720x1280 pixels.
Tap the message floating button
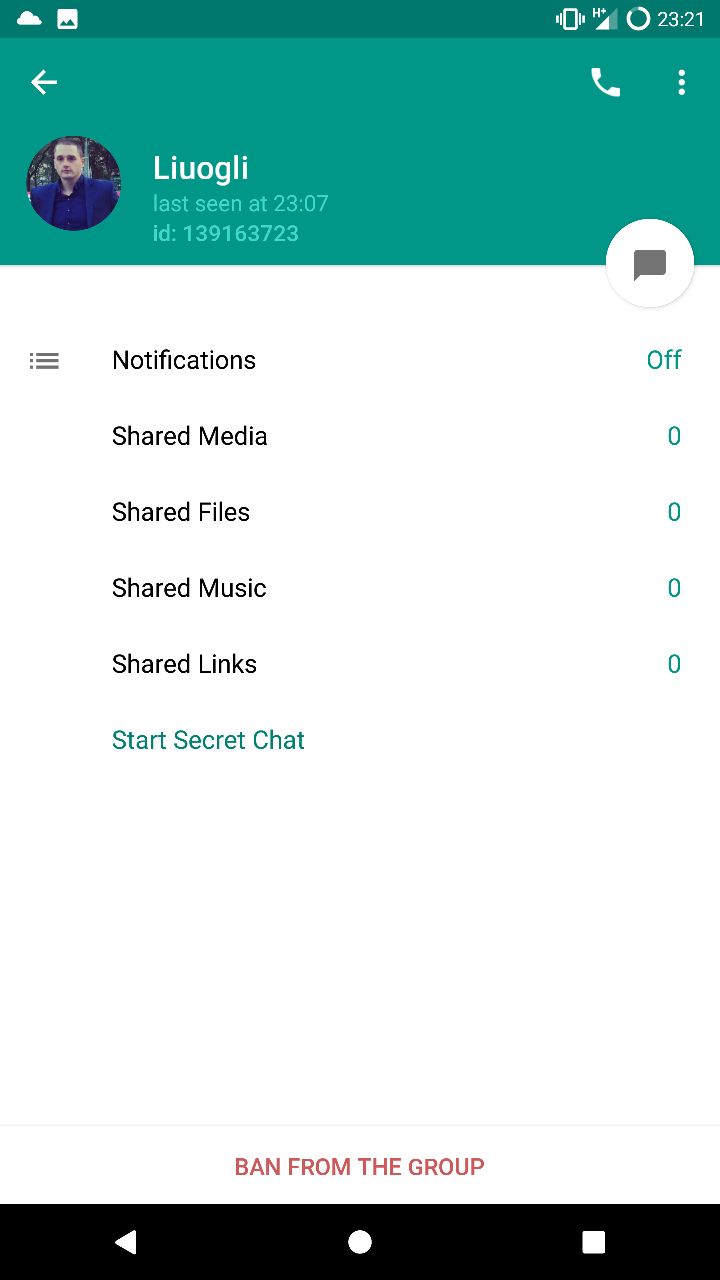point(649,264)
